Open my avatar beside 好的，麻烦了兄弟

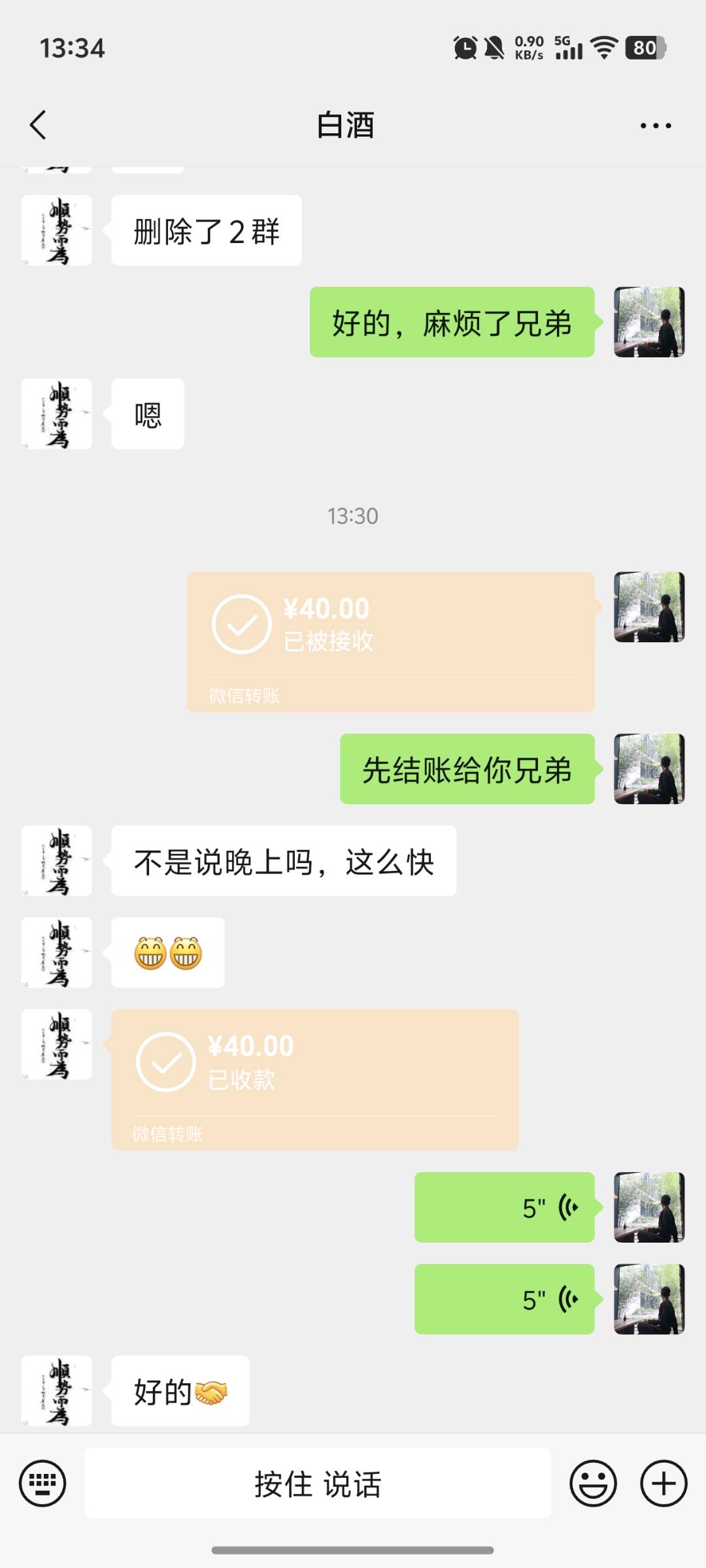(648, 322)
